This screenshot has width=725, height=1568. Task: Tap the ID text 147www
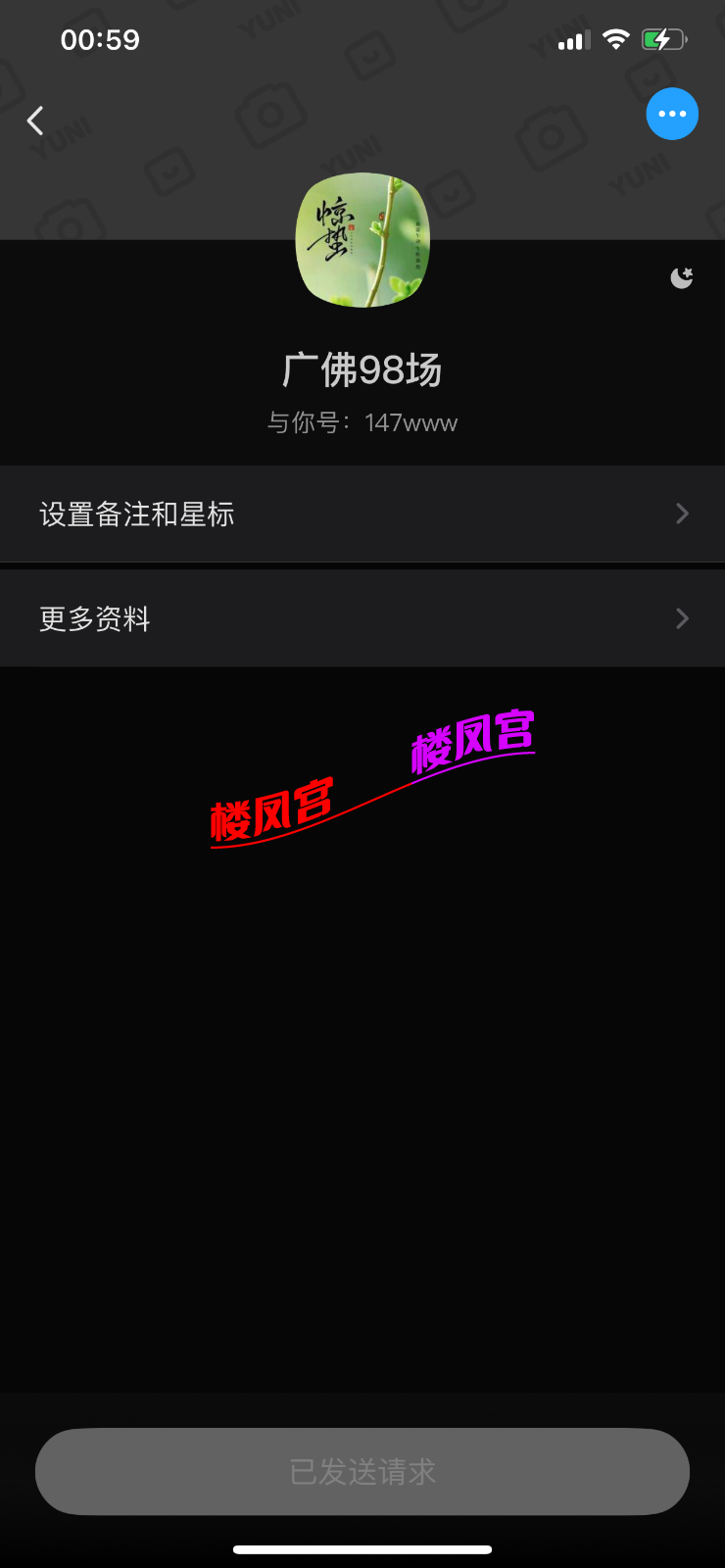click(411, 422)
